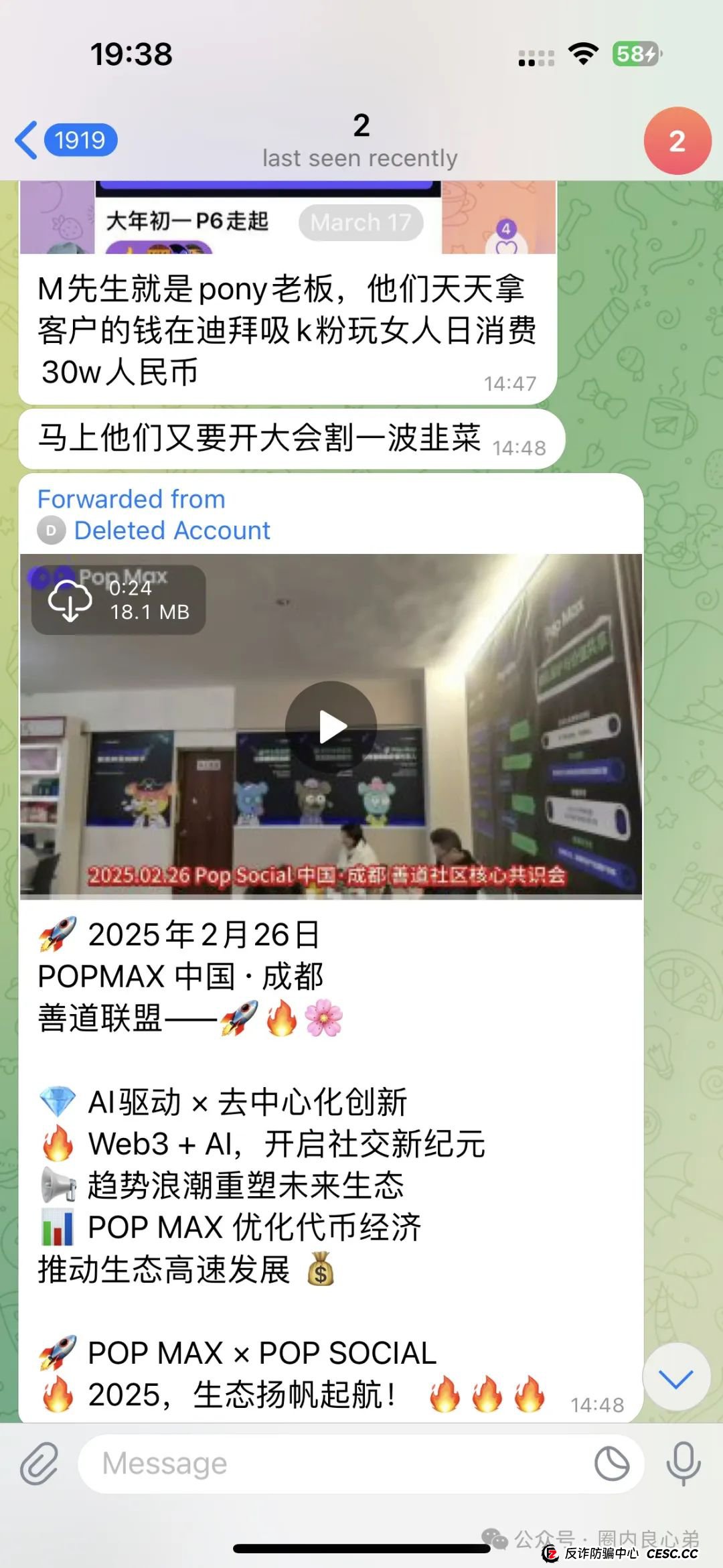Screen dimensions: 723x1568
Task: Open the Deleted Account forwarded source
Action: (x=171, y=530)
